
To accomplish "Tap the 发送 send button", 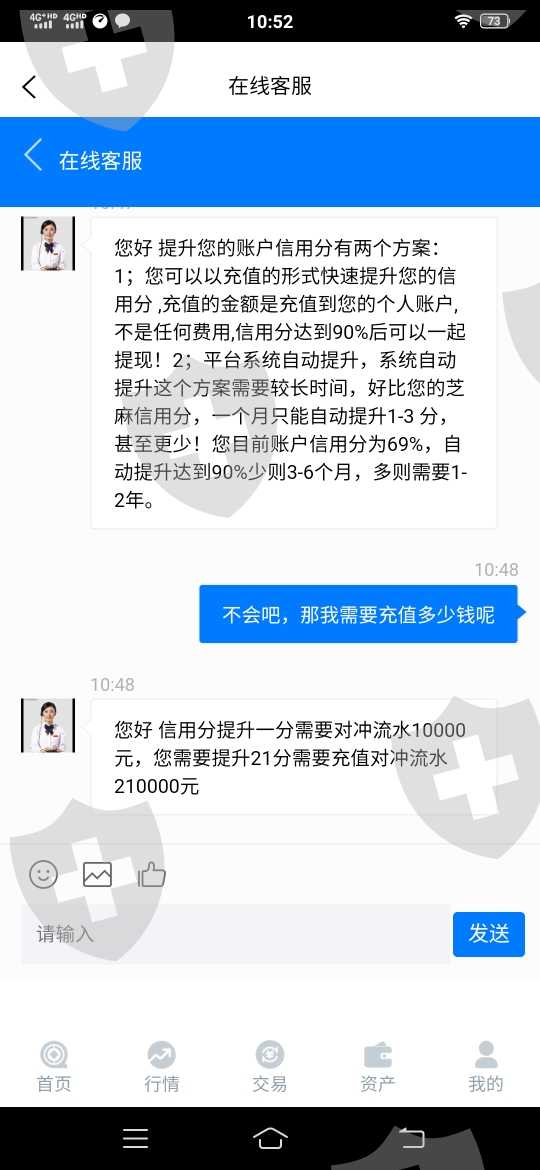I will click(489, 933).
